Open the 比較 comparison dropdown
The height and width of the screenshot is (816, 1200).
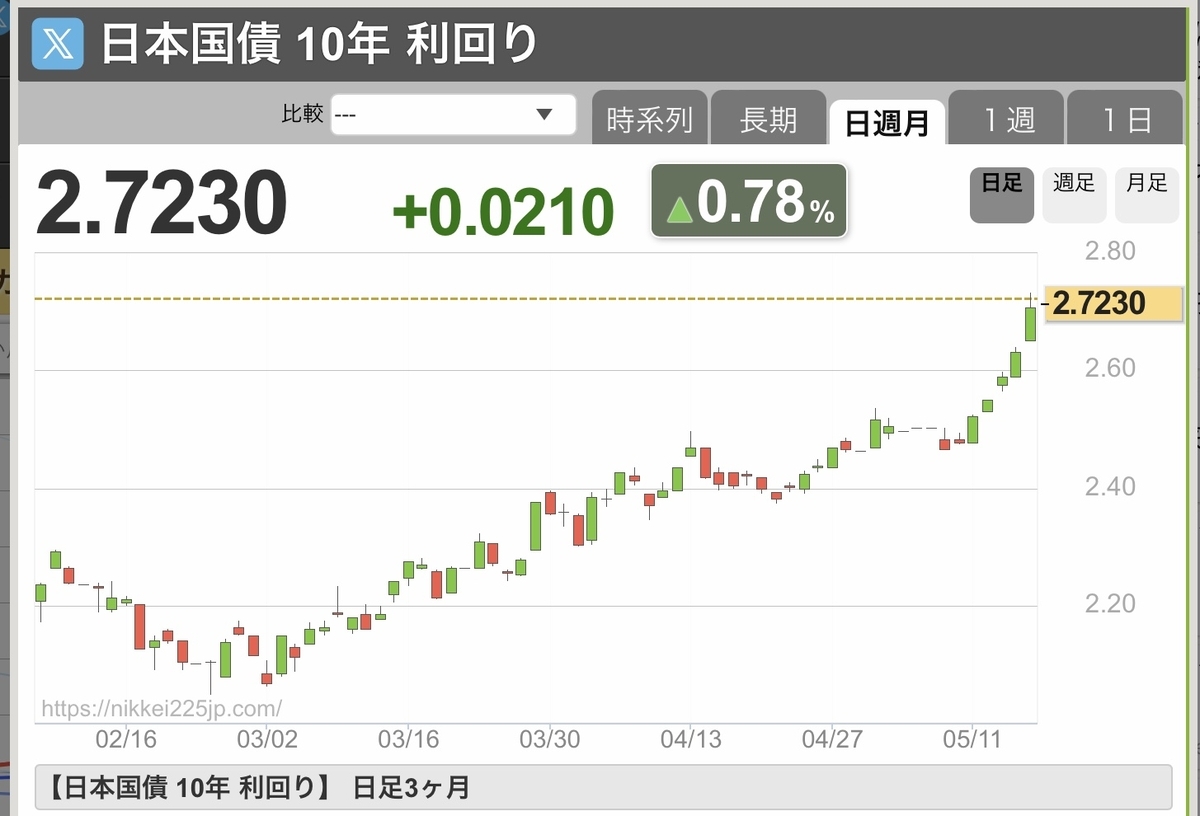click(454, 115)
